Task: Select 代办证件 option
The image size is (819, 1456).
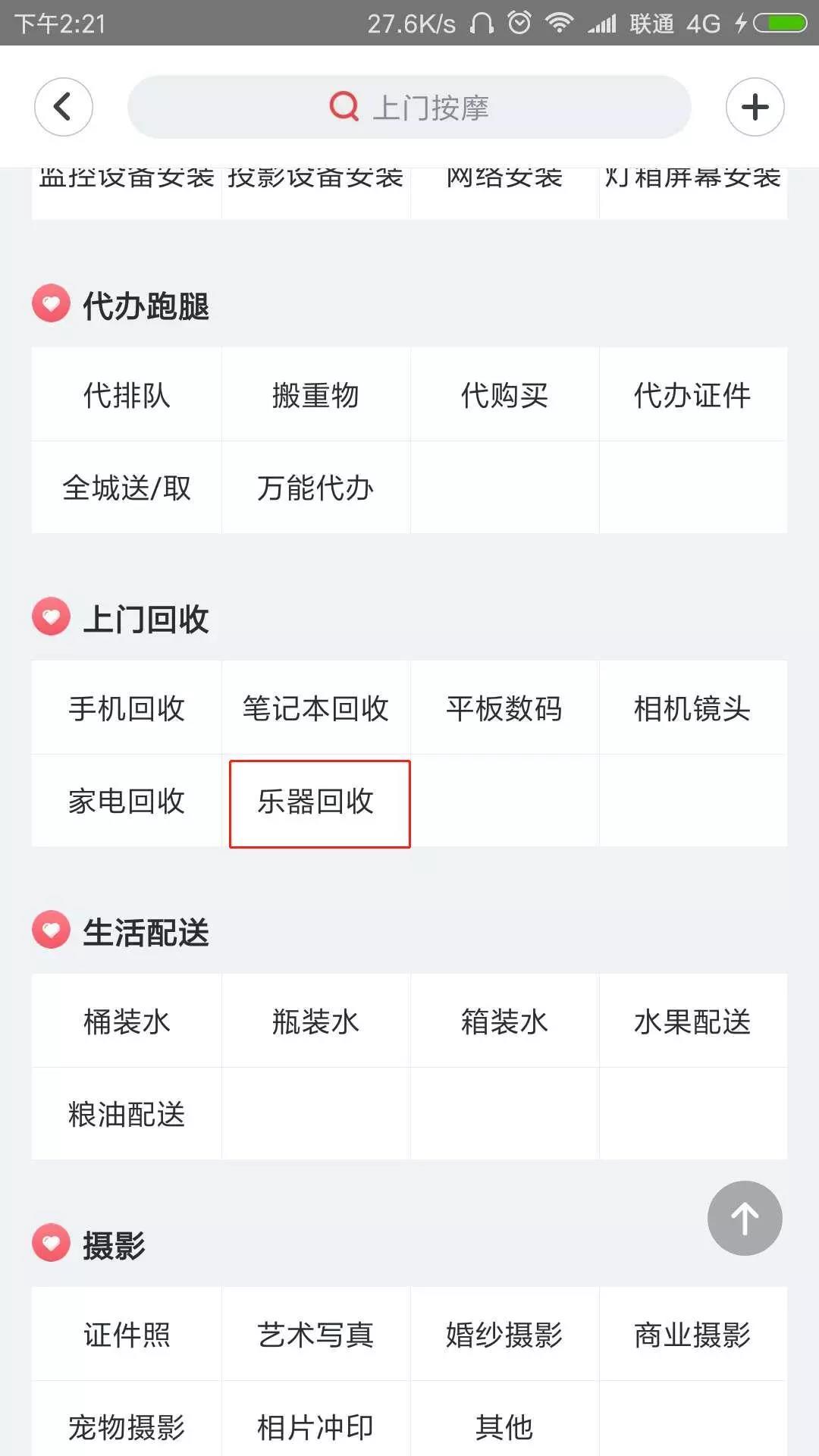Action: [x=693, y=395]
